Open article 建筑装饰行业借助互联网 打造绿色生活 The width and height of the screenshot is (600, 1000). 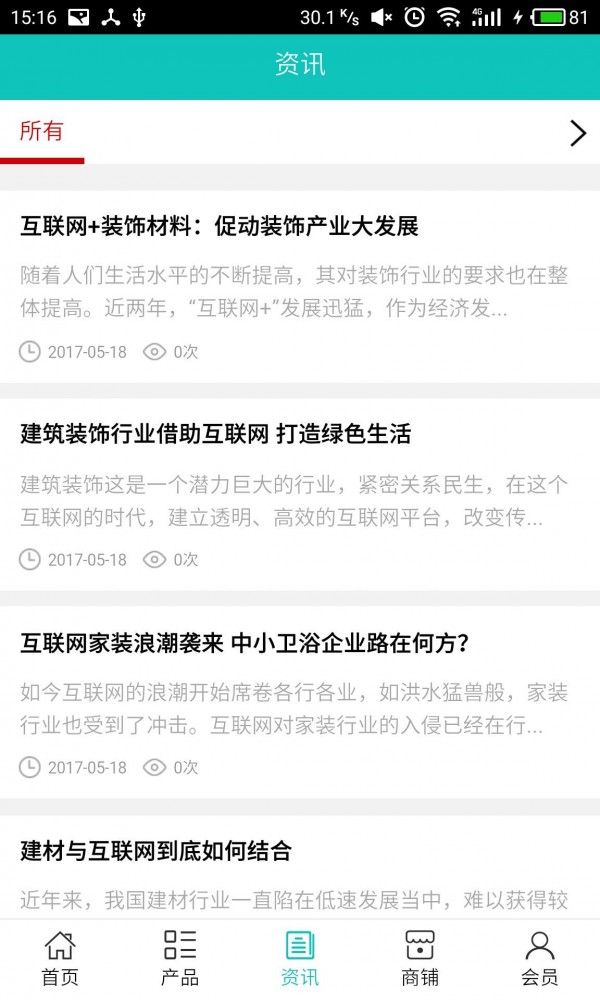pyautogui.click(x=215, y=434)
